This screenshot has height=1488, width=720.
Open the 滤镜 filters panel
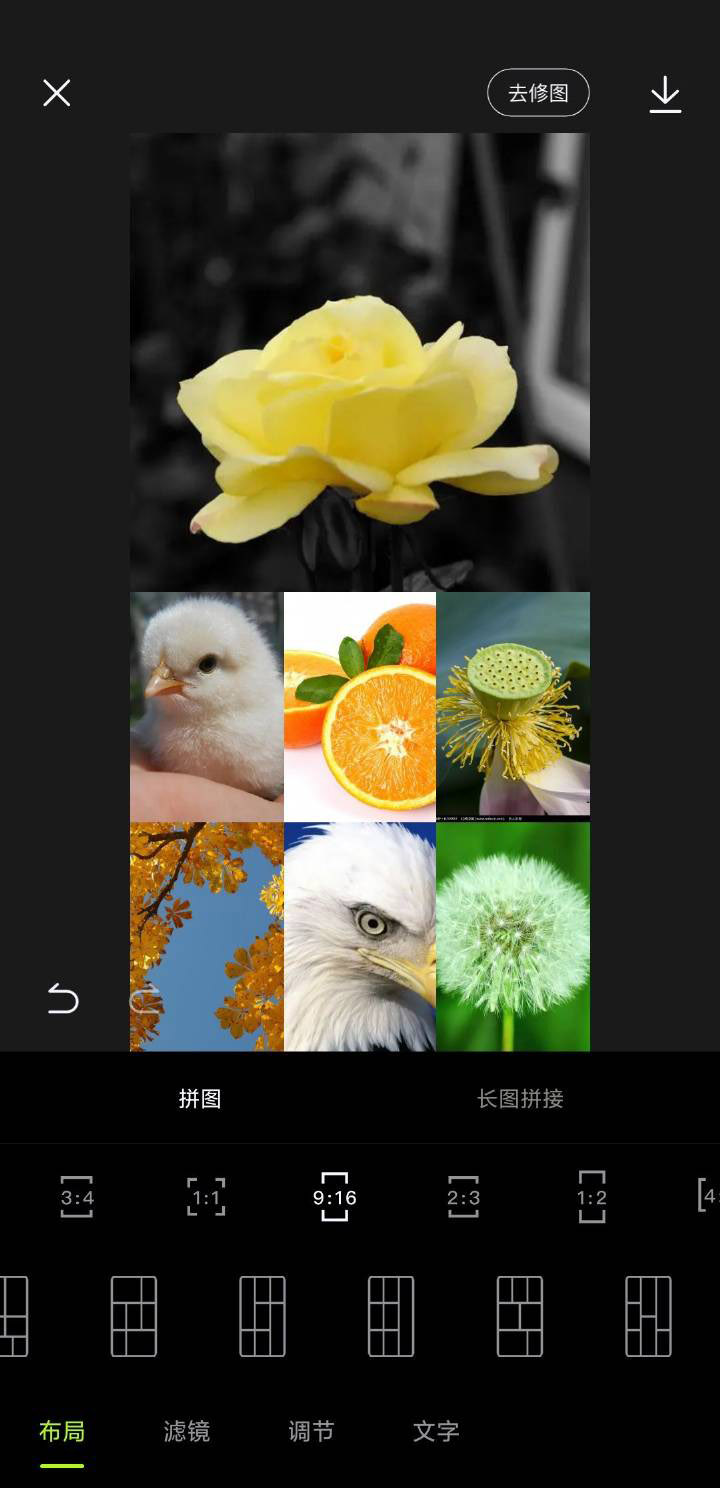(x=186, y=1432)
